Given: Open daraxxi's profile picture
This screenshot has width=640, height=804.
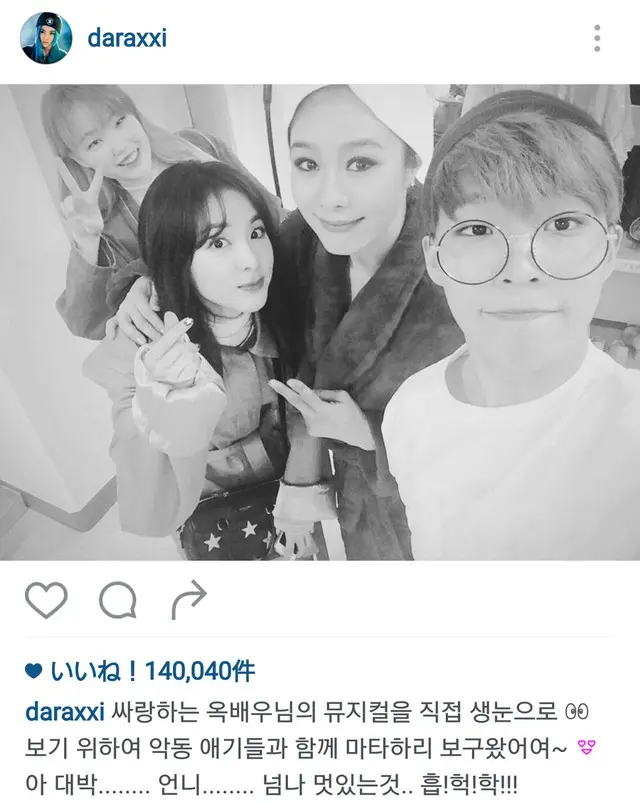Looking at the screenshot, I should [x=46, y=38].
